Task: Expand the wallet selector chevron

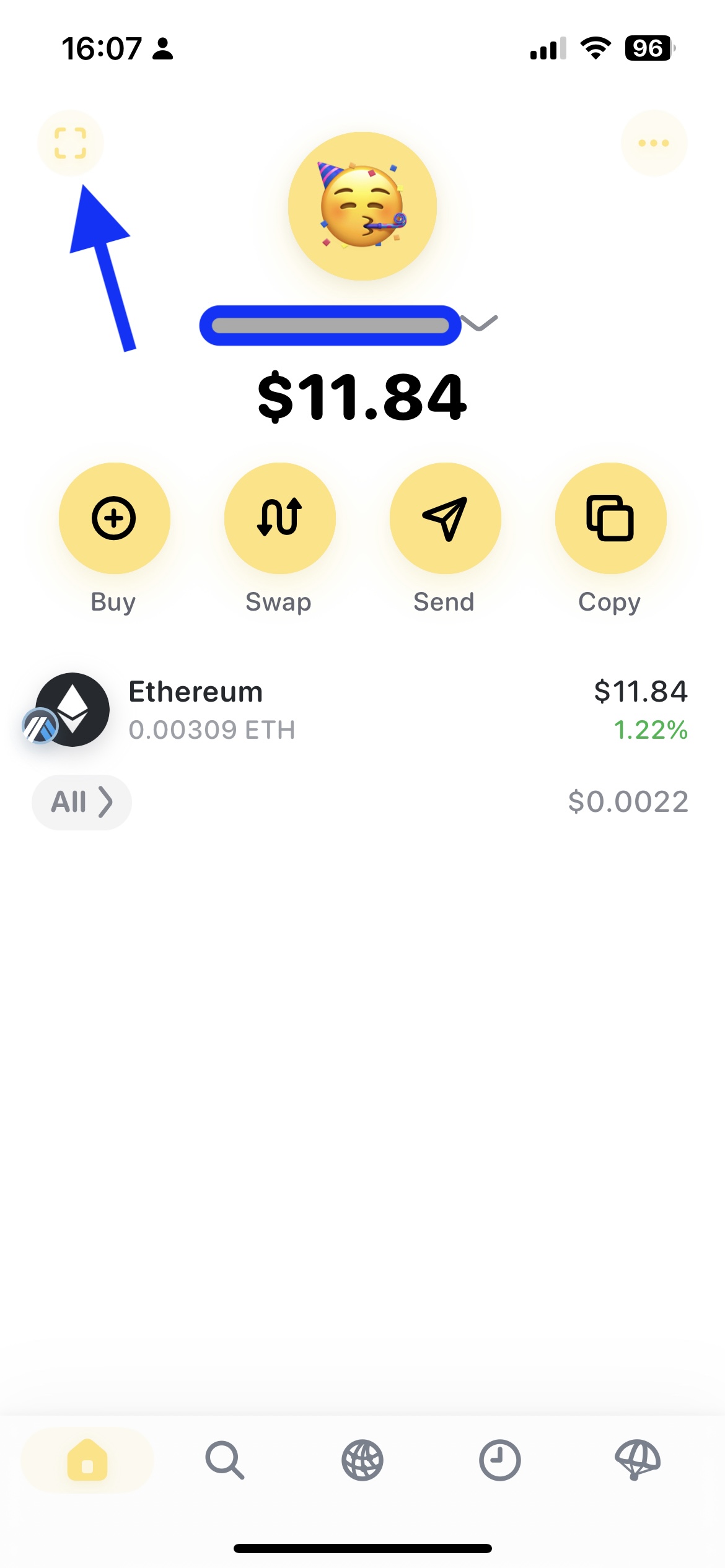Action: (480, 323)
